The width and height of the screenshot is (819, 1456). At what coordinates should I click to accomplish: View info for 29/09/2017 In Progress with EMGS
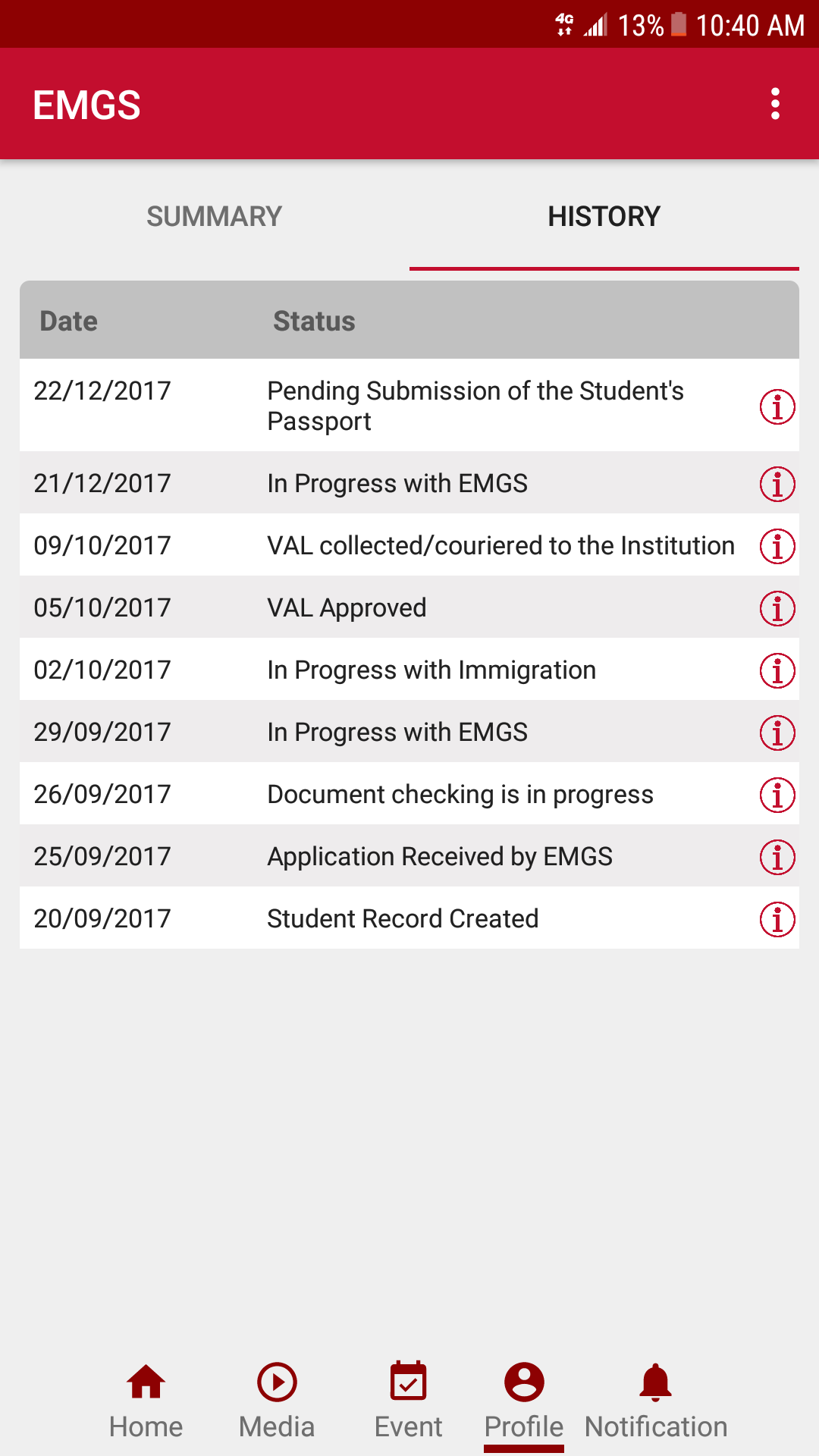tap(777, 733)
